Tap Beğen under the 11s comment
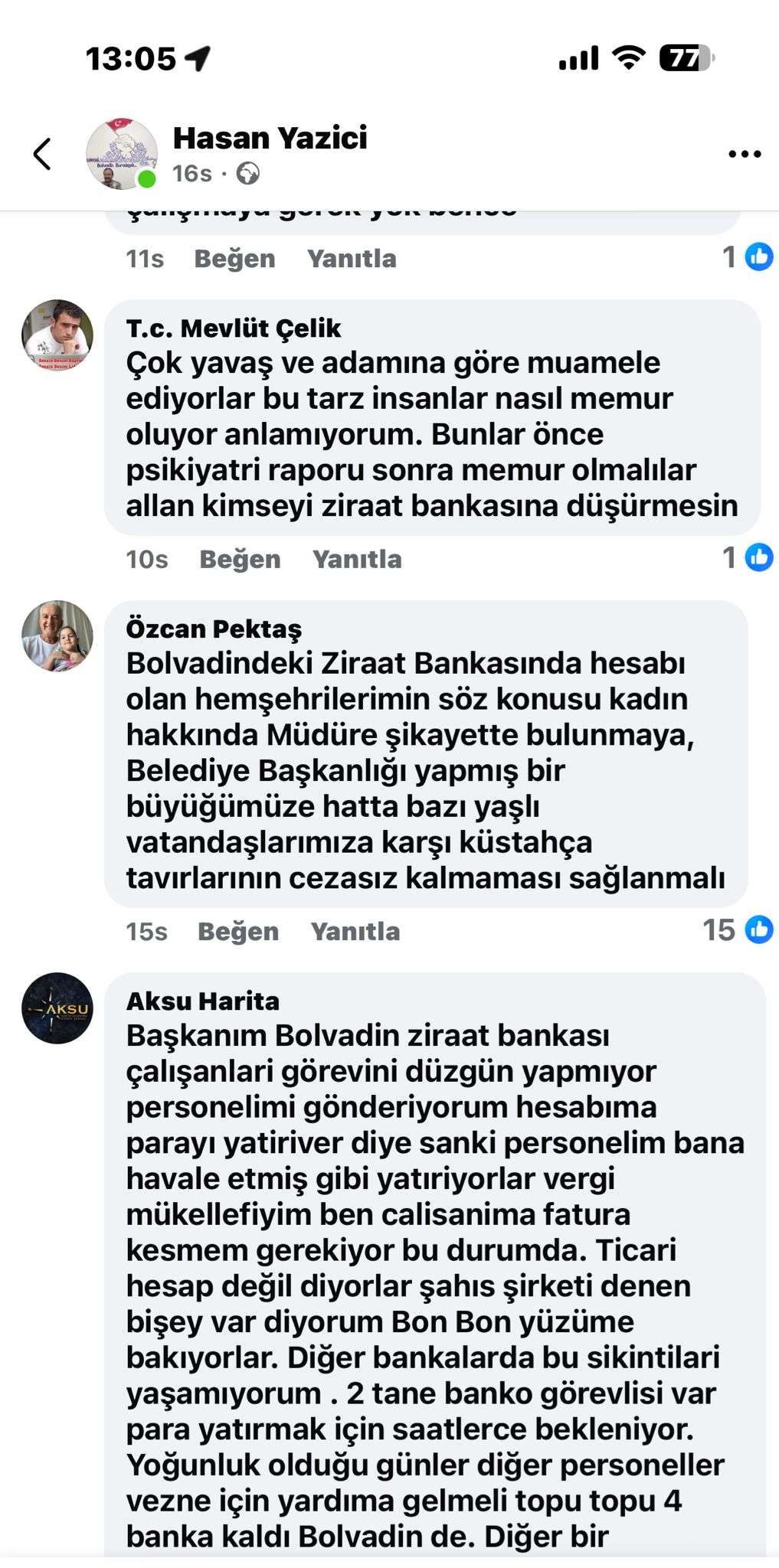Viewport: 779px width, 1568px height. [x=234, y=259]
